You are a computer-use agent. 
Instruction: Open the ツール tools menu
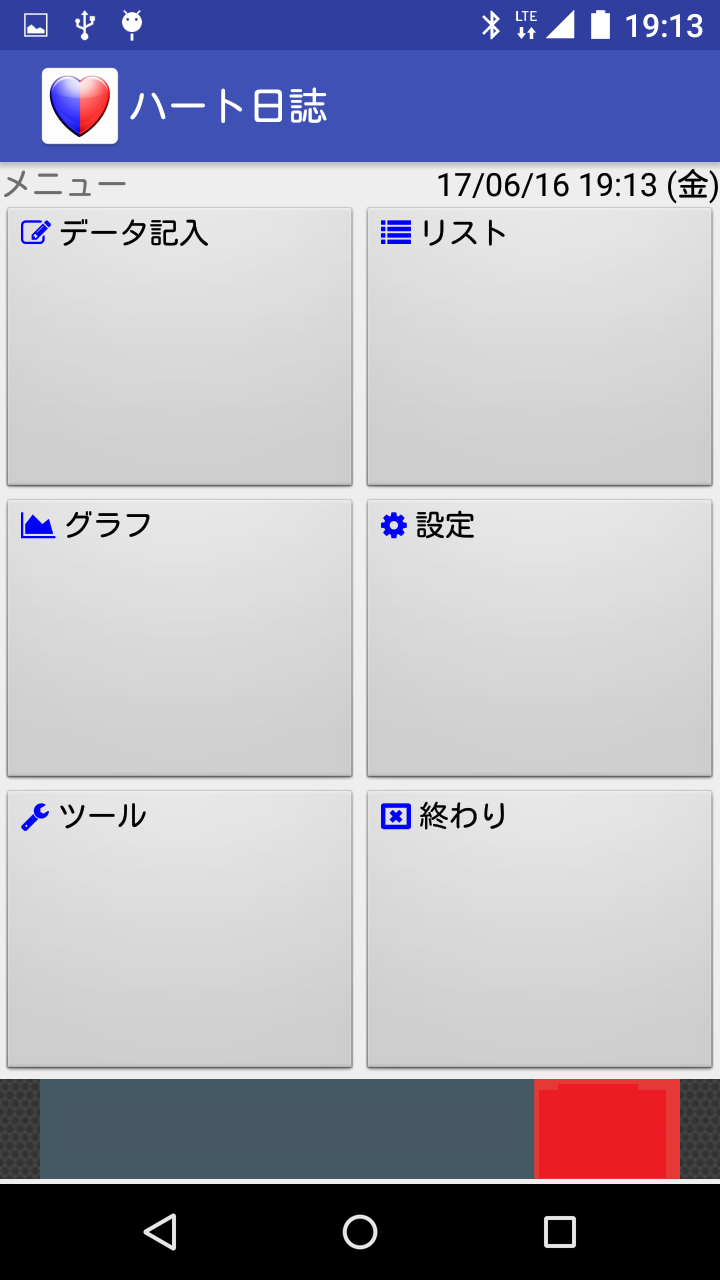(180, 929)
